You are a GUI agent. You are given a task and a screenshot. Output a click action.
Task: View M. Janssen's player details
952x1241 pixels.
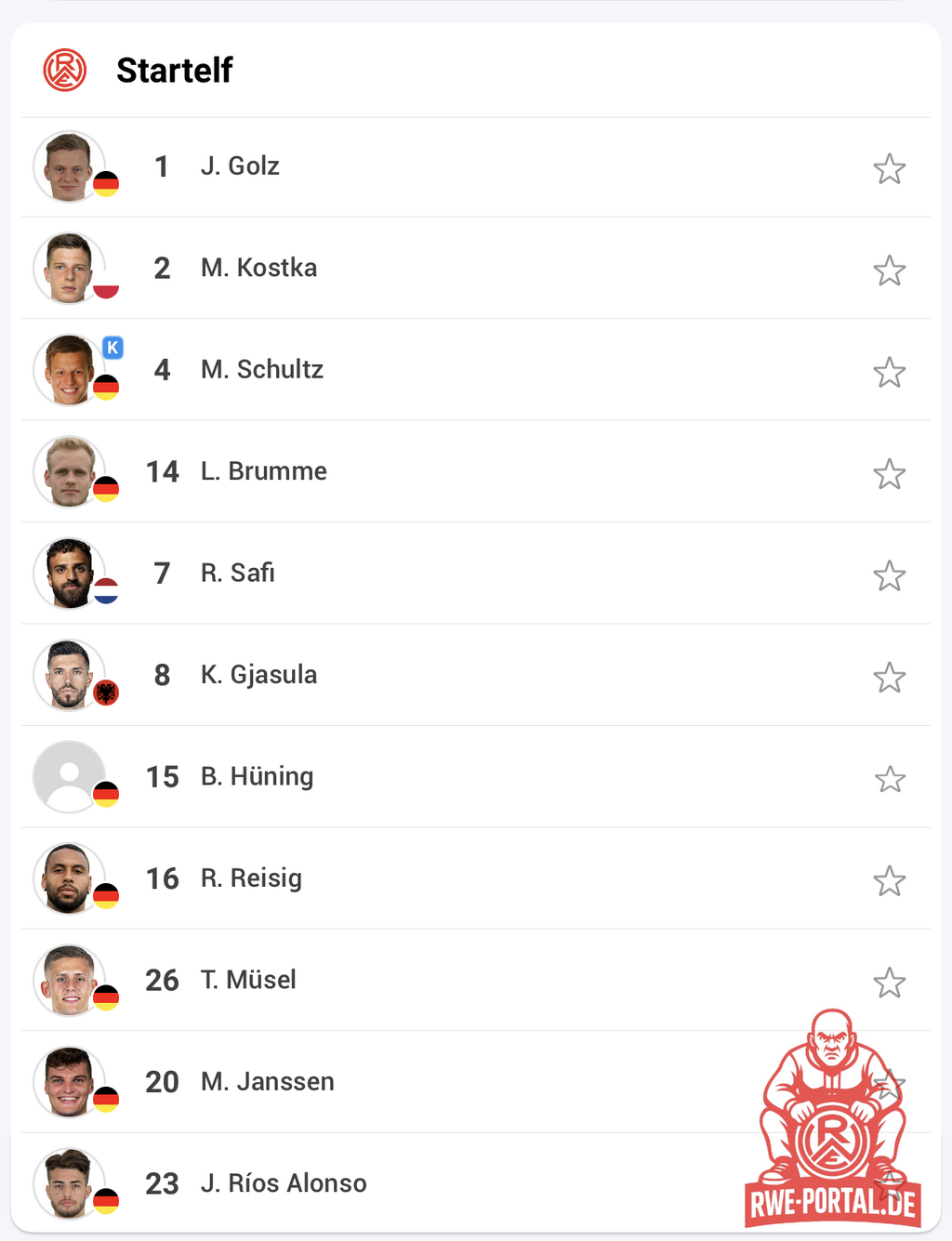pyautogui.click(x=268, y=1082)
